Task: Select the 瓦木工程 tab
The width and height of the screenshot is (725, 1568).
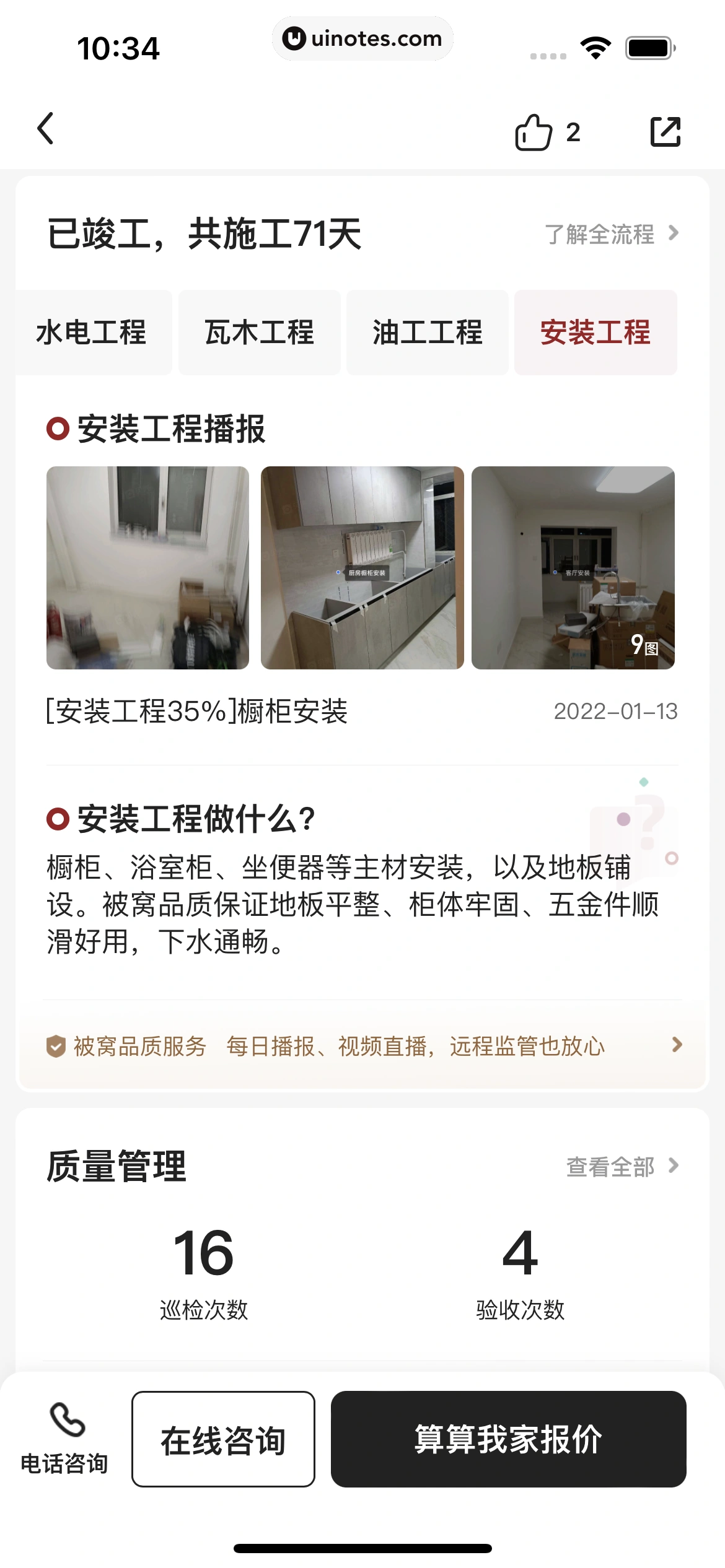Action: click(259, 333)
